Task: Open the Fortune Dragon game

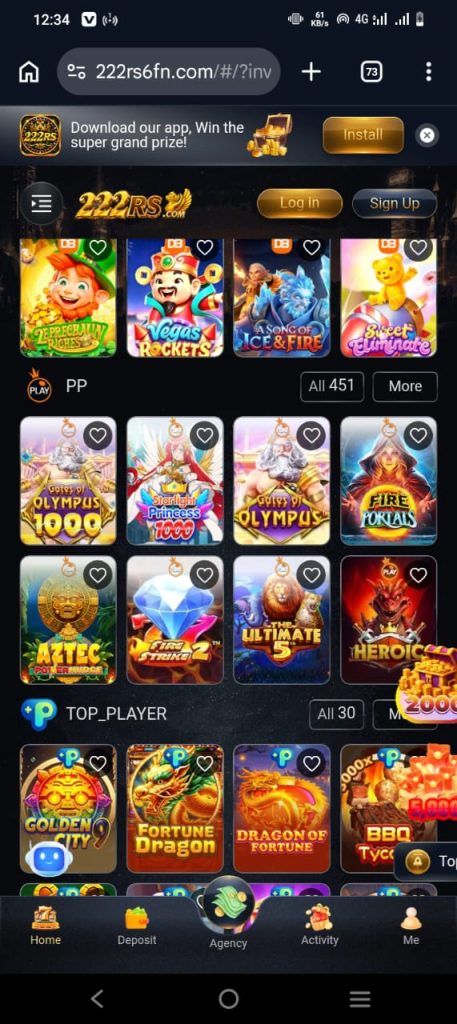Action: tap(175, 808)
